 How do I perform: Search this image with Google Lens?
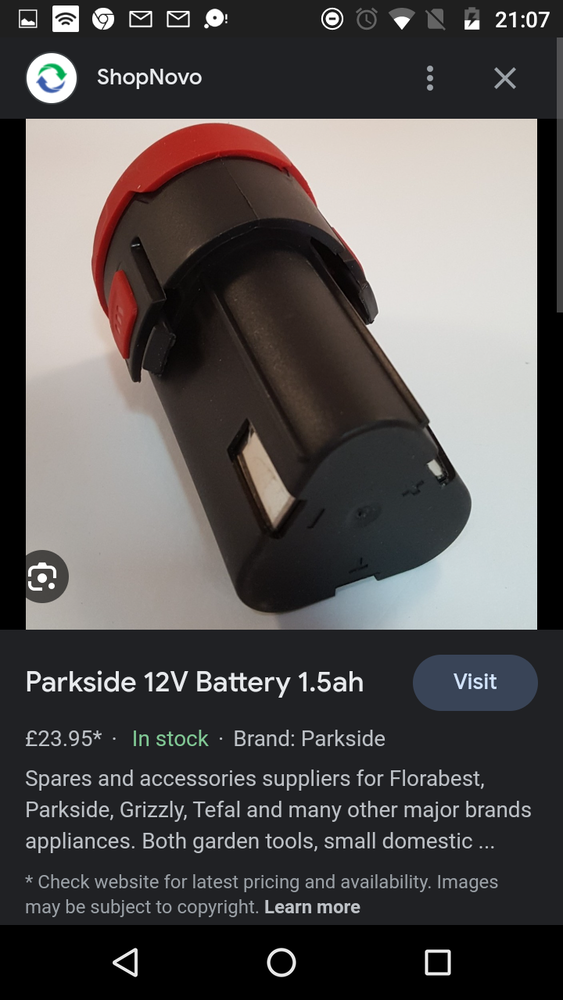coord(43,576)
